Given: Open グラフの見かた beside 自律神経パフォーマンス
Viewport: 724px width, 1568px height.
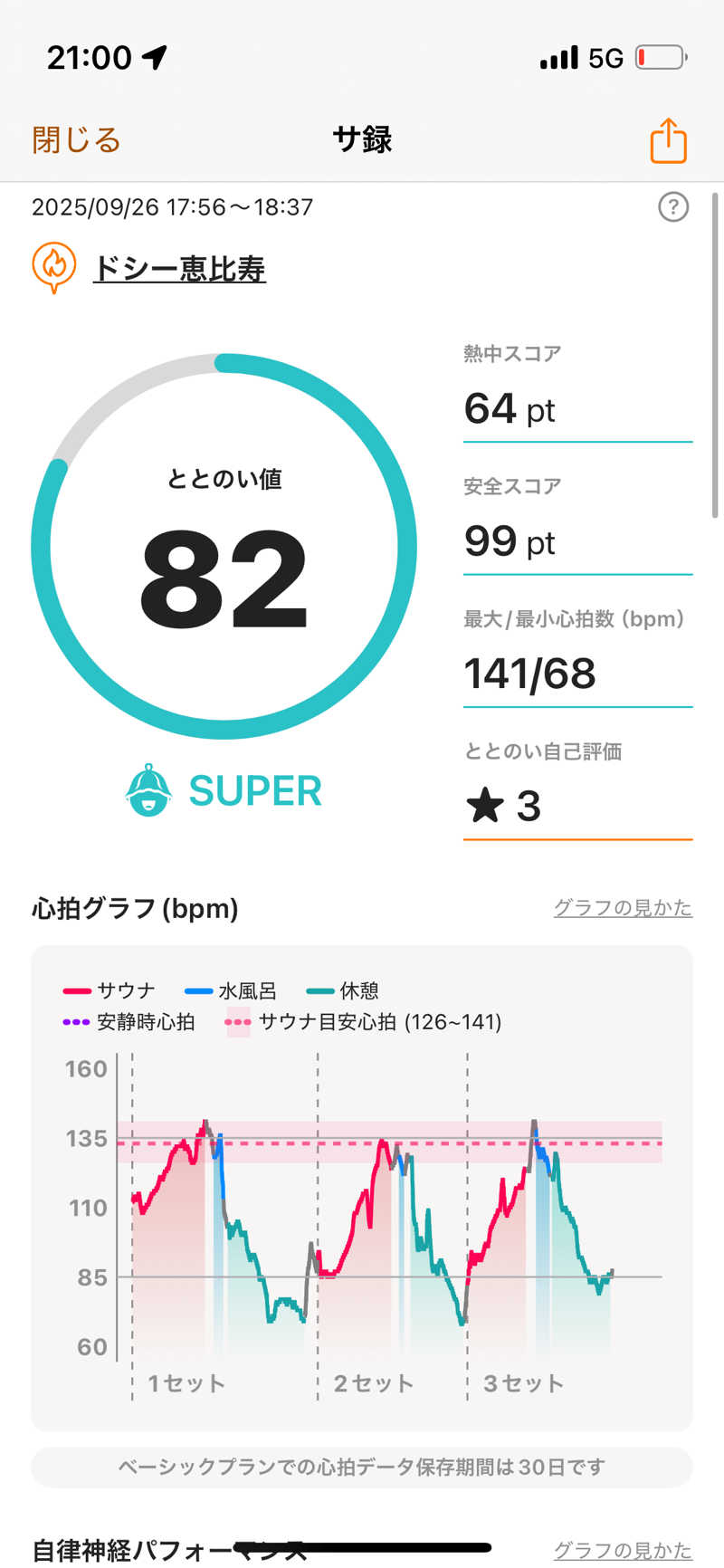Looking at the screenshot, I should (623, 1550).
